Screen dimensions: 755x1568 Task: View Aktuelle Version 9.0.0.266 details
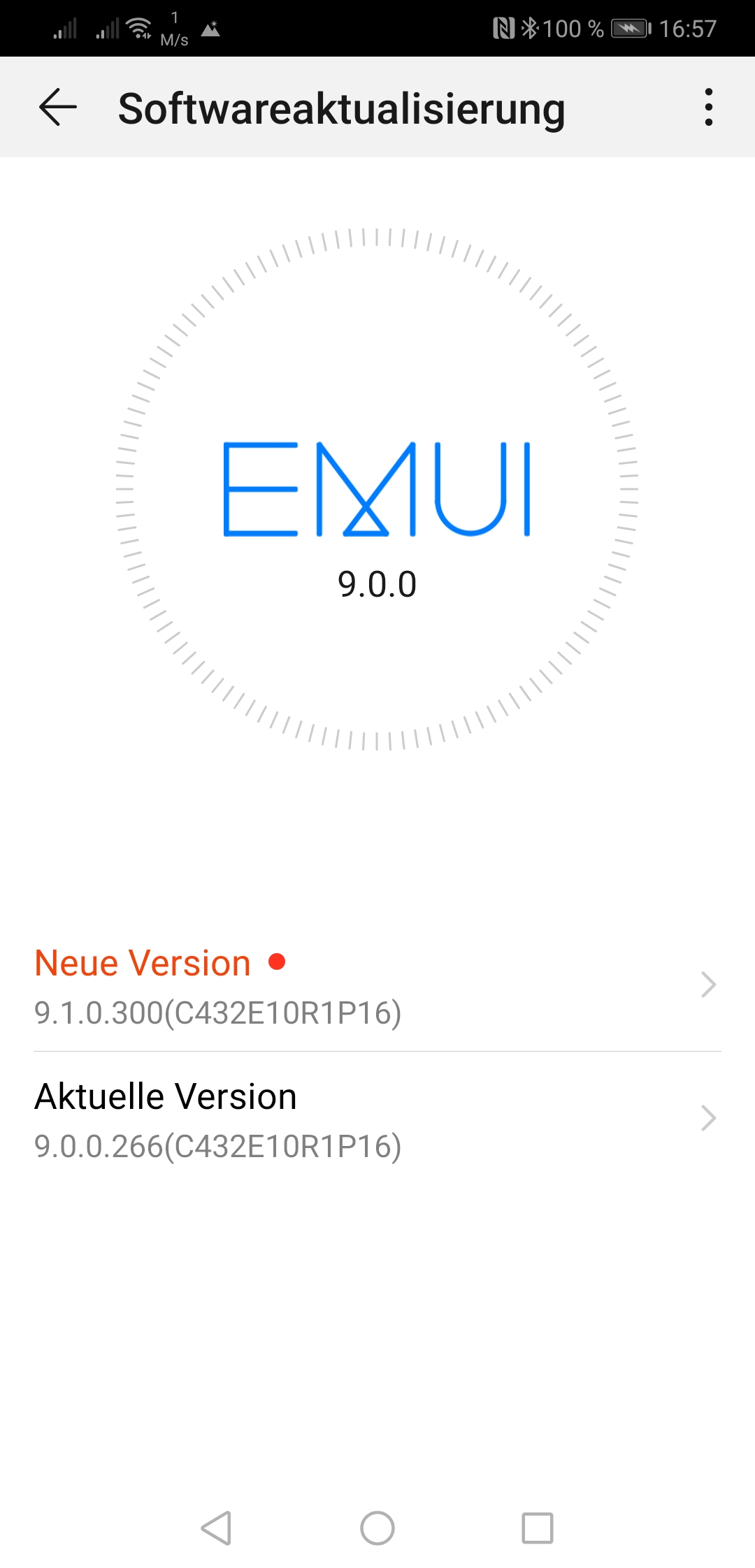pos(377,1119)
